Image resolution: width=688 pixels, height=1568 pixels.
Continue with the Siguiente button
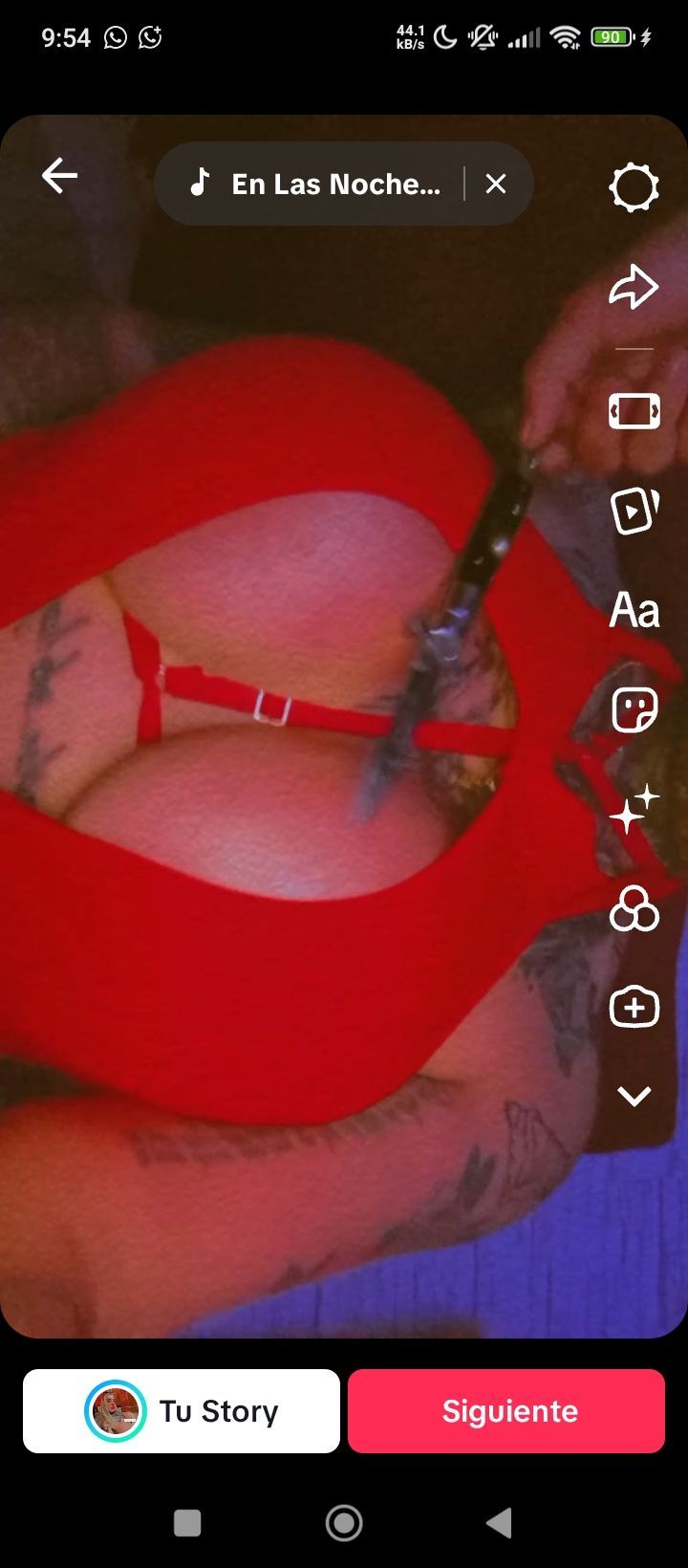pyautogui.click(x=506, y=1411)
